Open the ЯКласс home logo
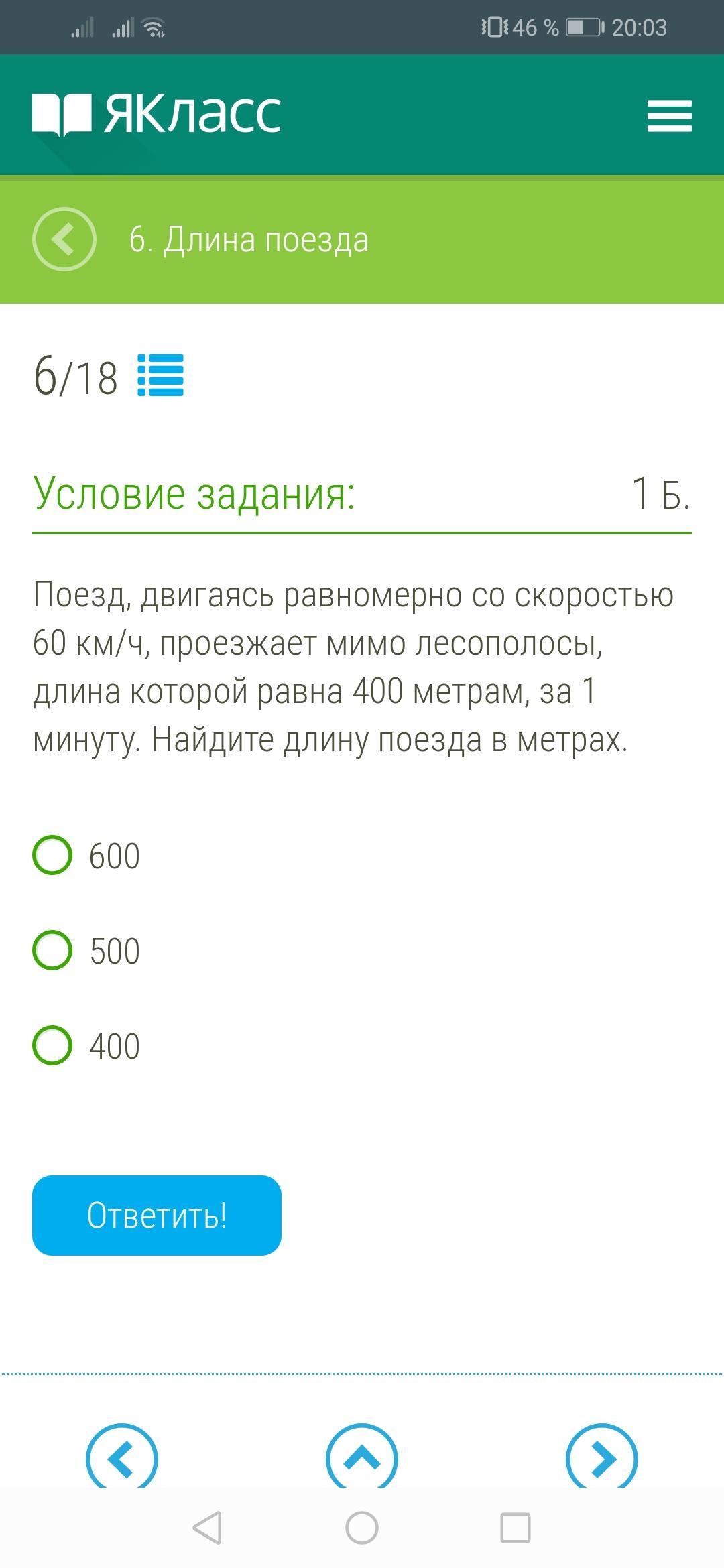This screenshot has width=724, height=1568. click(157, 114)
